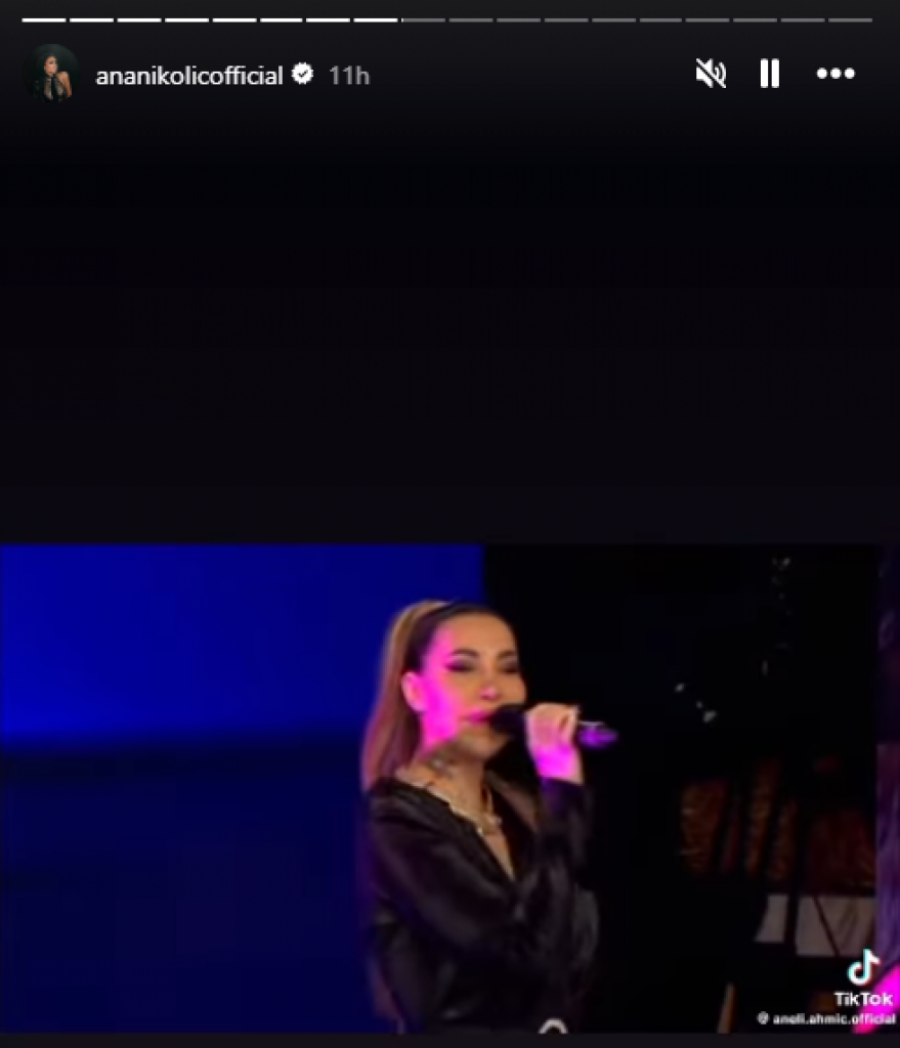
Task: Pause the story playback
Action: pos(769,73)
